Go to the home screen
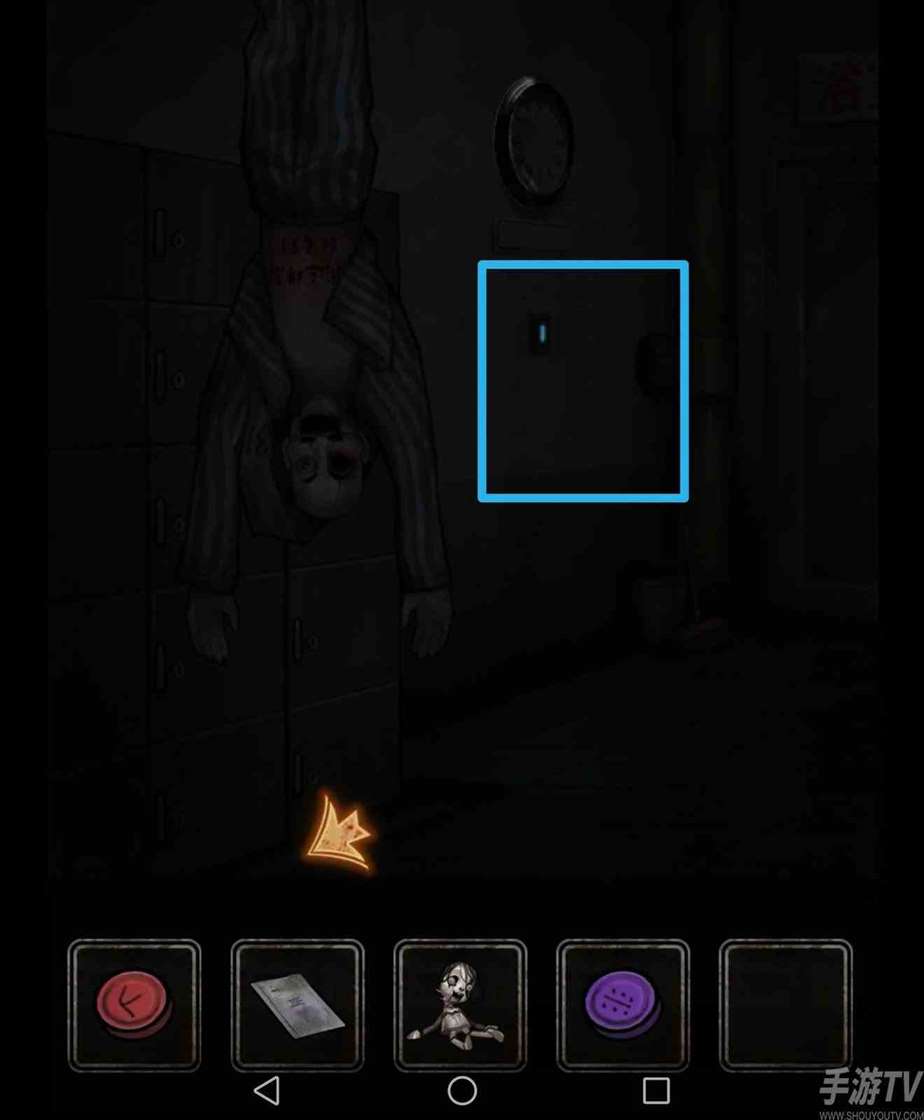The width and height of the screenshot is (924, 1120). point(462,1090)
